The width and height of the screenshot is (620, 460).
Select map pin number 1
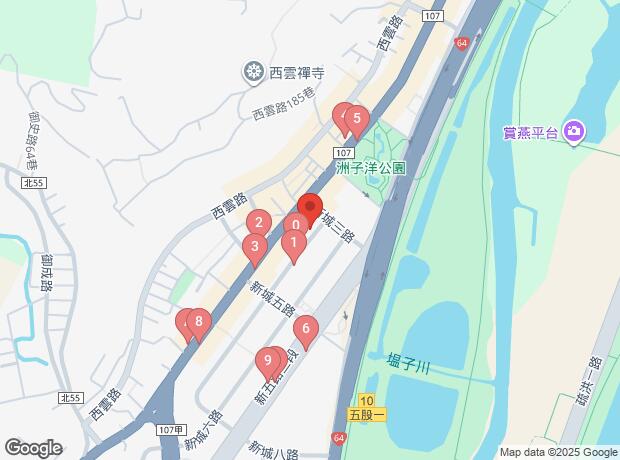click(293, 242)
